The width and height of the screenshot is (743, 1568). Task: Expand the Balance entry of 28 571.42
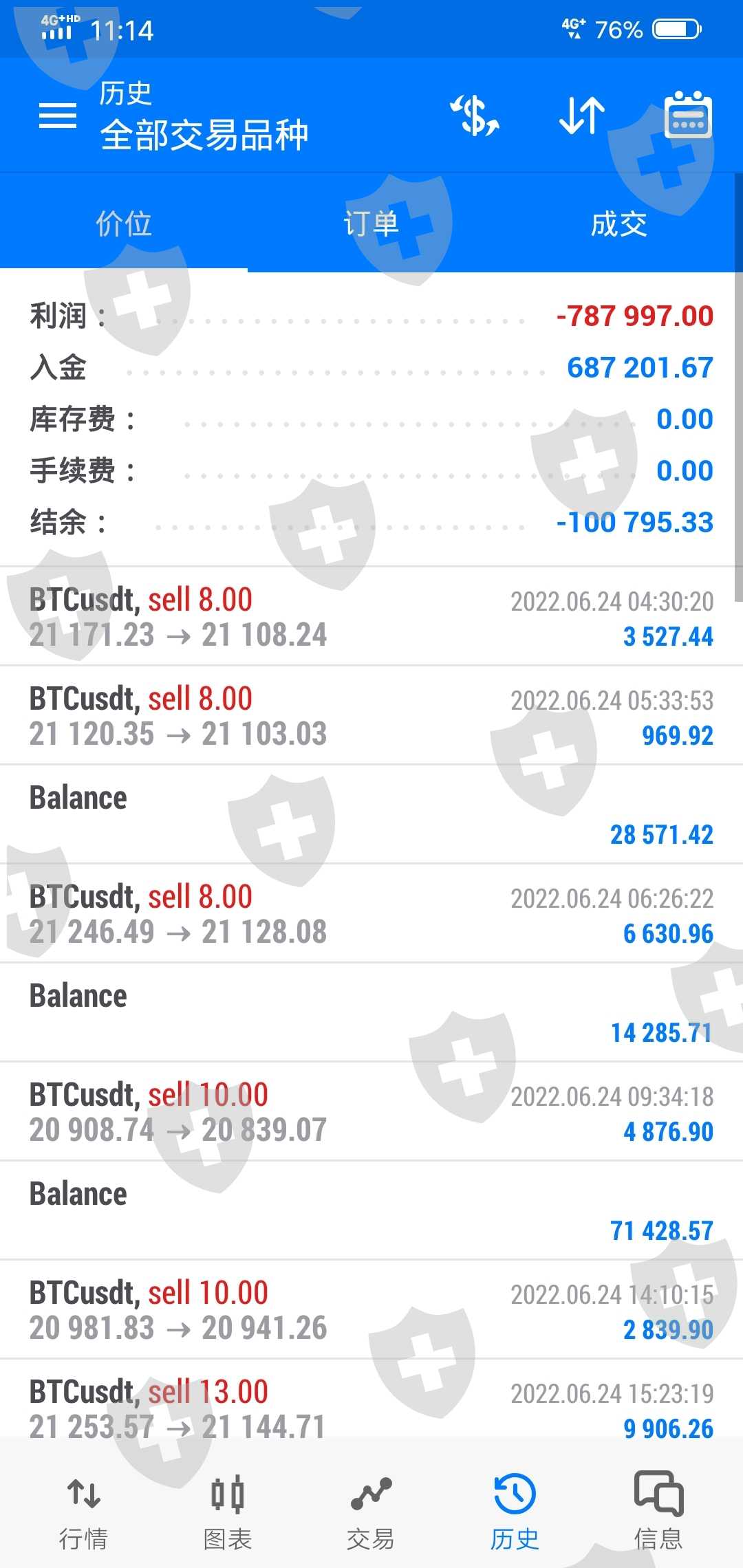point(371,815)
